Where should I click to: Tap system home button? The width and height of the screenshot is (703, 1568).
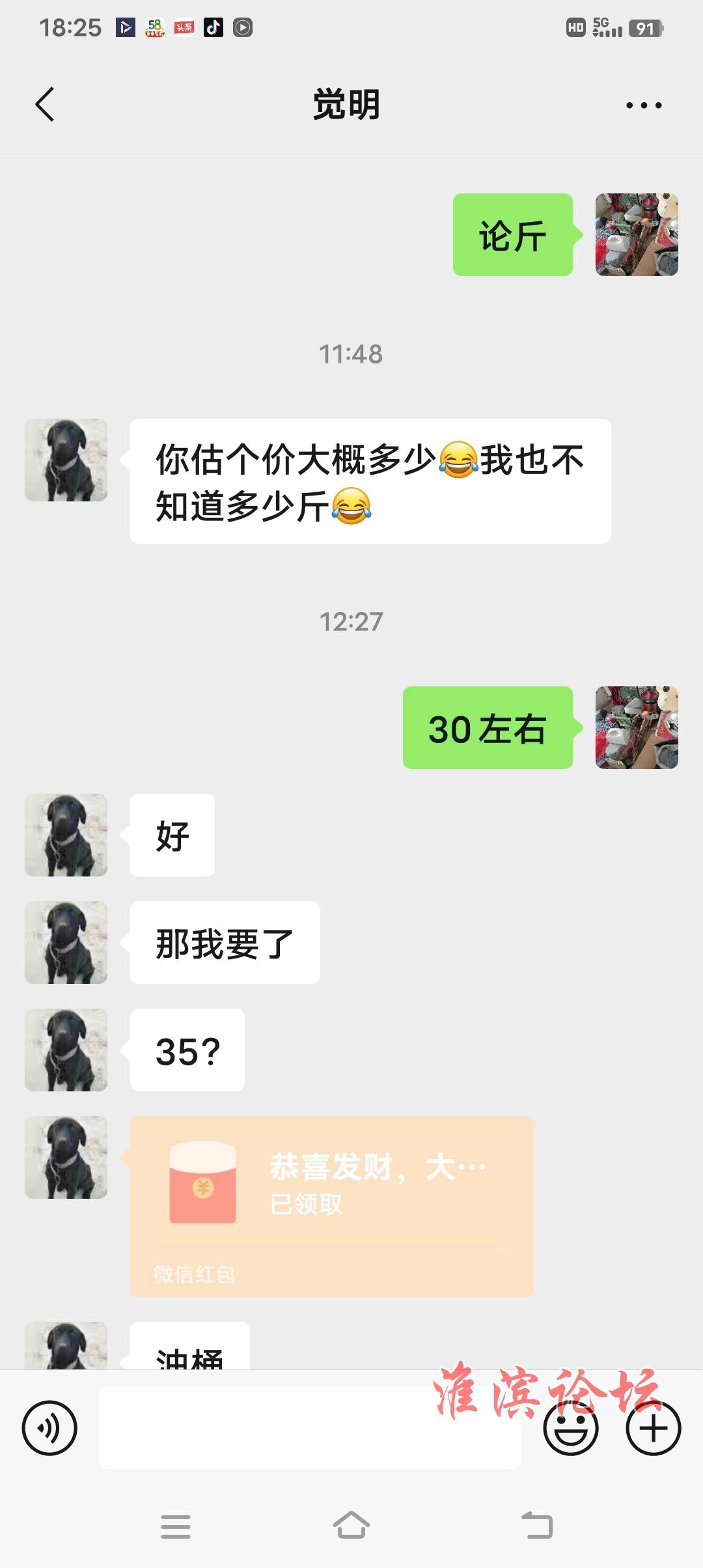(351, 1526)
